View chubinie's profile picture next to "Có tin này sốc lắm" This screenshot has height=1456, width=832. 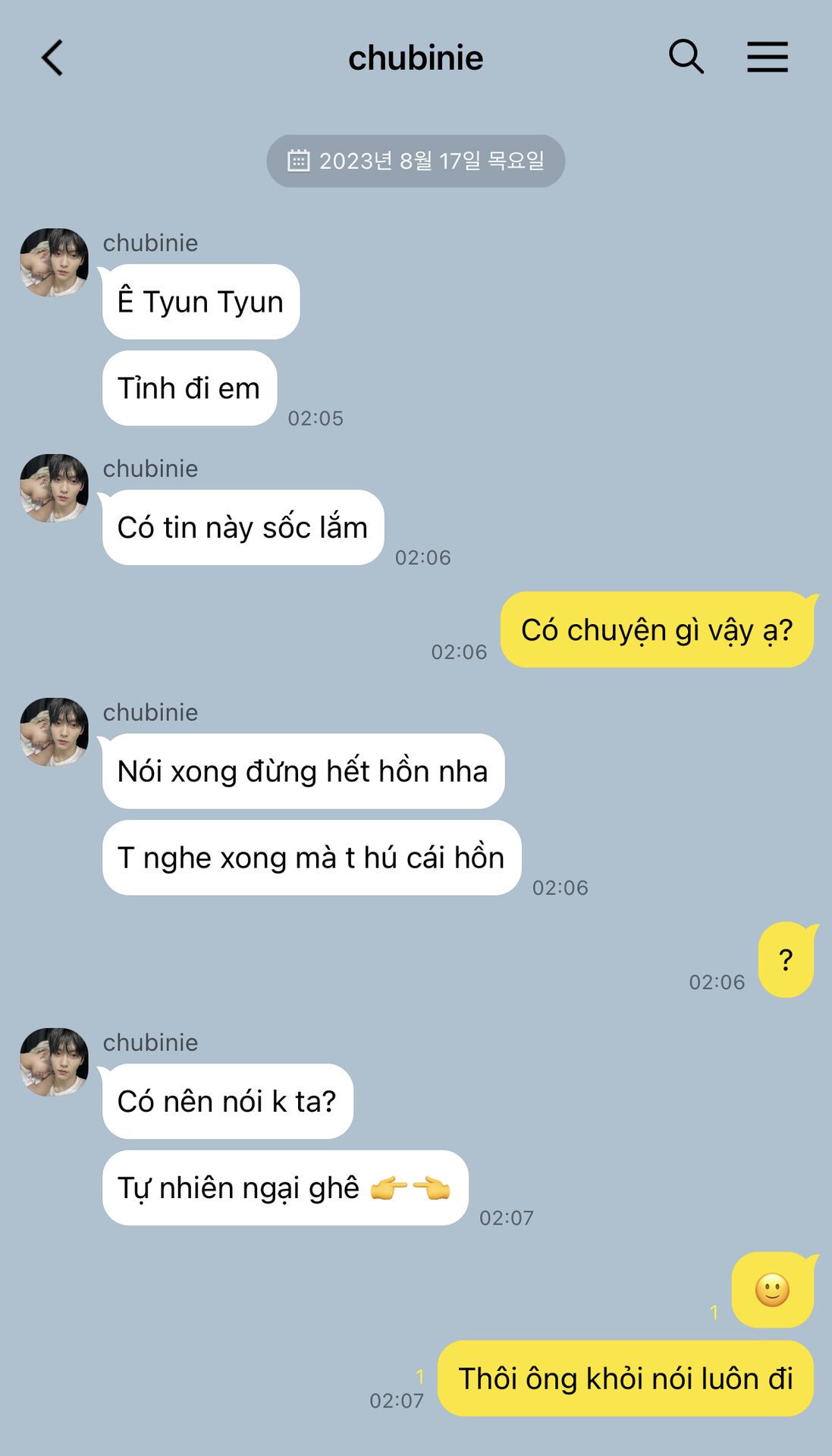tap(54, 488)
